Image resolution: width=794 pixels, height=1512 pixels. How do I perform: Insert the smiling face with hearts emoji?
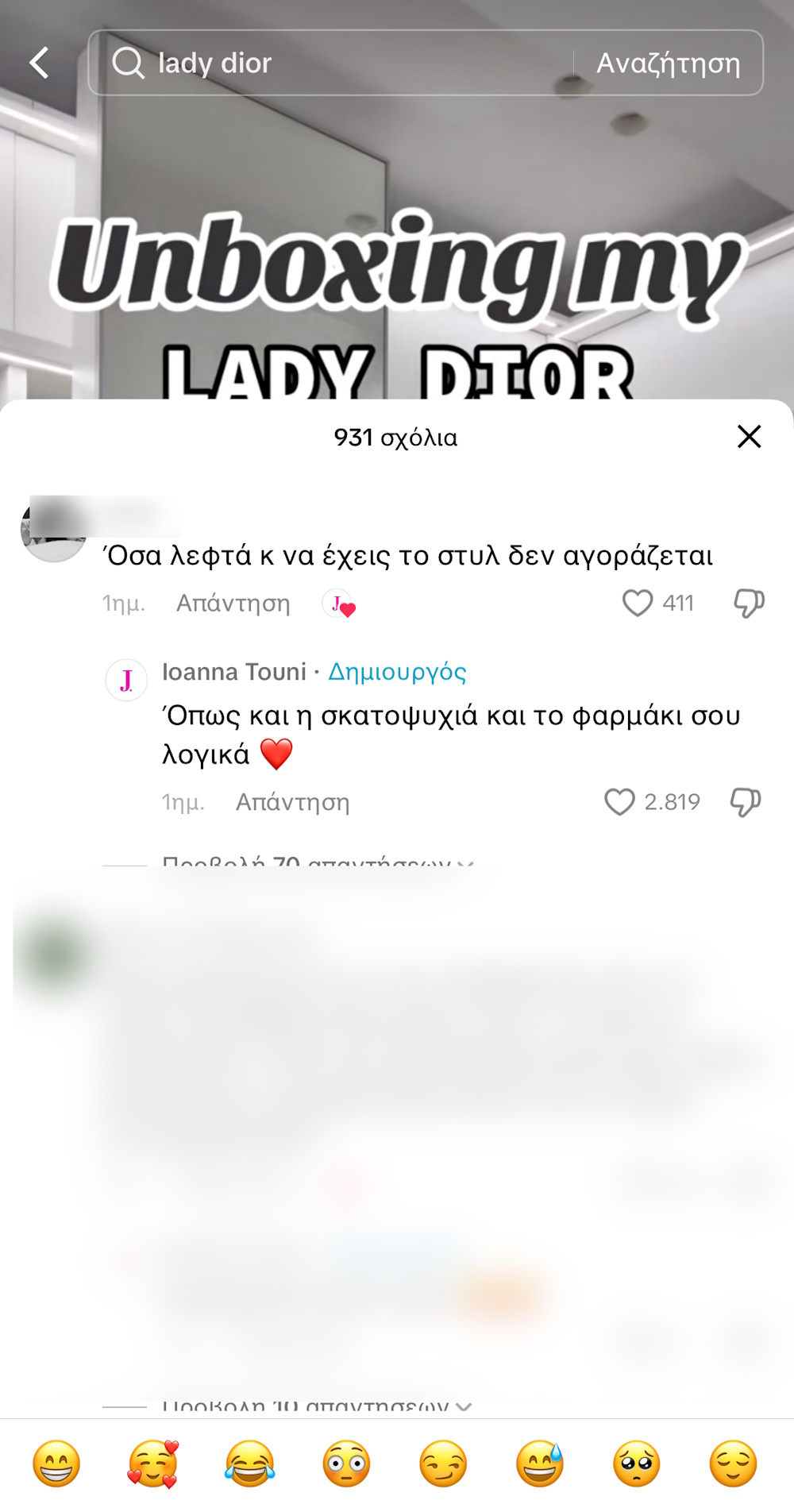pyautogui.click(x=153, y=1463)
